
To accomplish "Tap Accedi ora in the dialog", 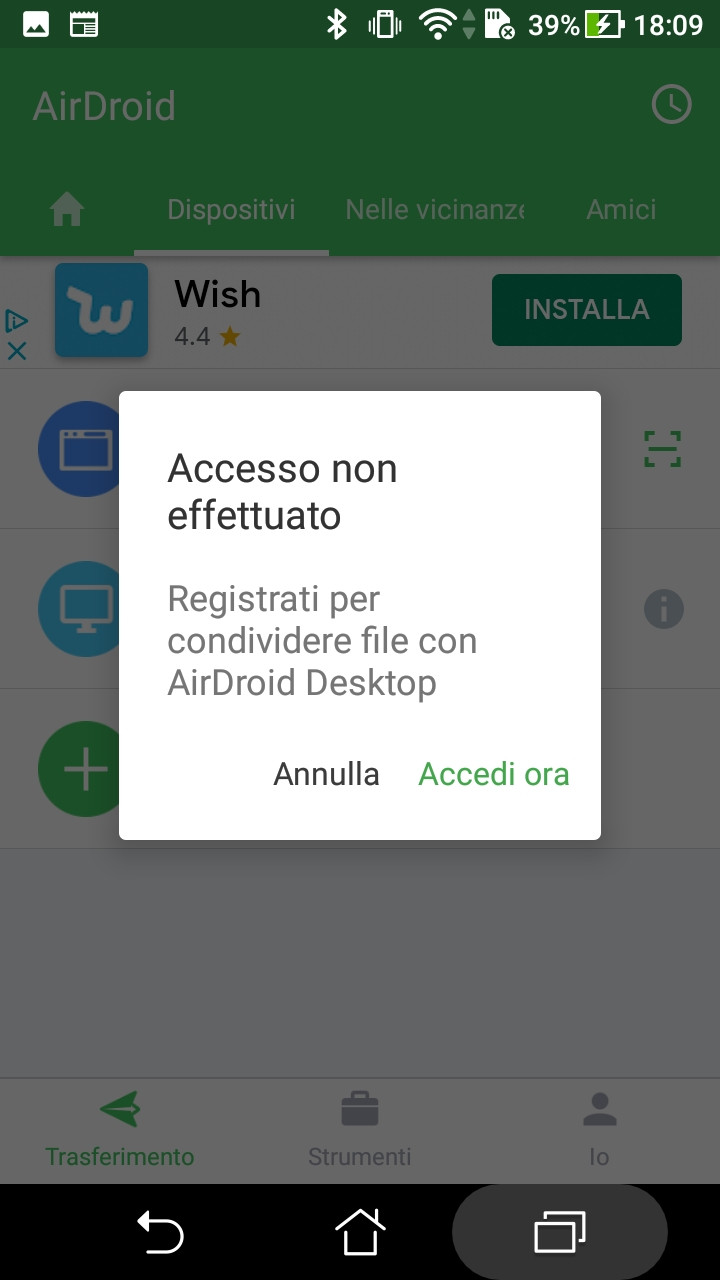I will point(494,774).
